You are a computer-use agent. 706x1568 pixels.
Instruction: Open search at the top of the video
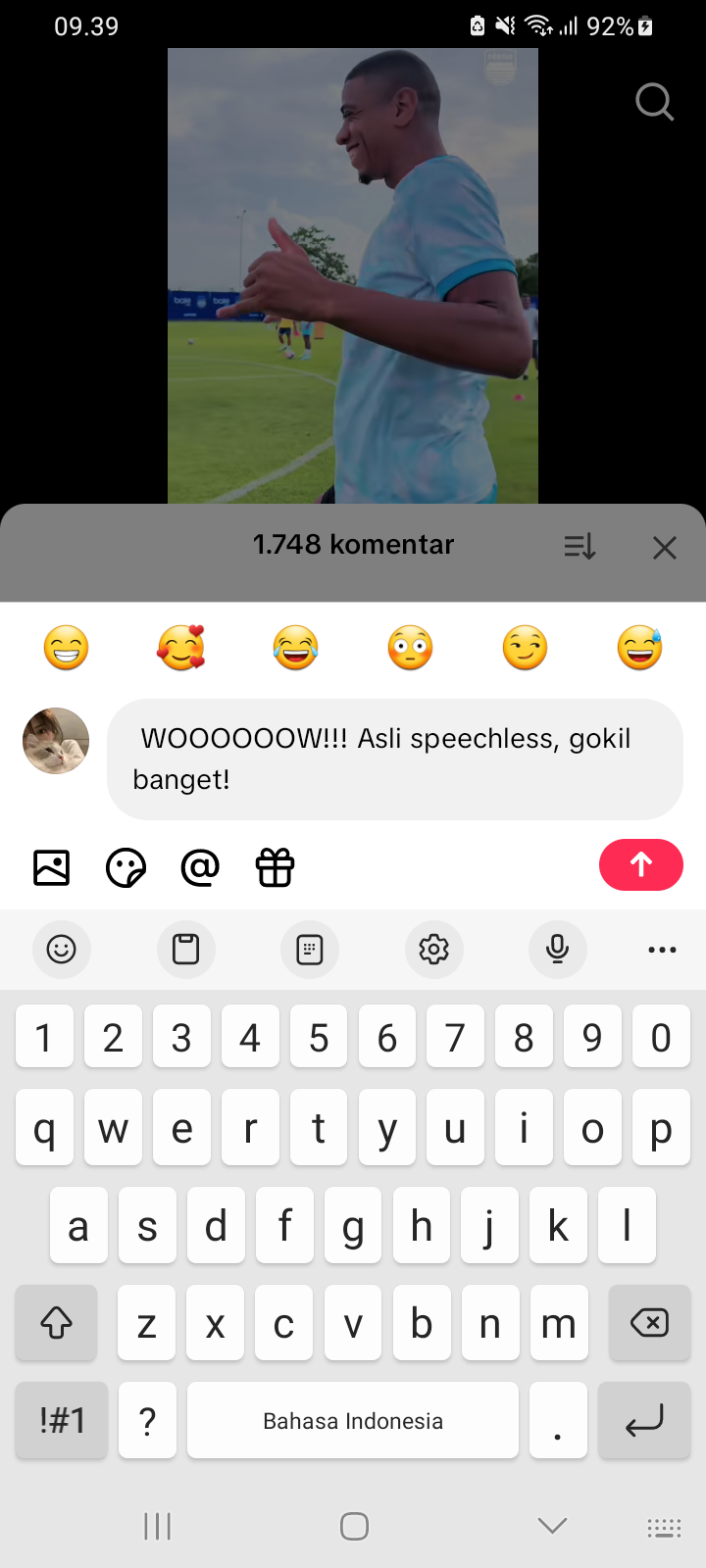654,101
